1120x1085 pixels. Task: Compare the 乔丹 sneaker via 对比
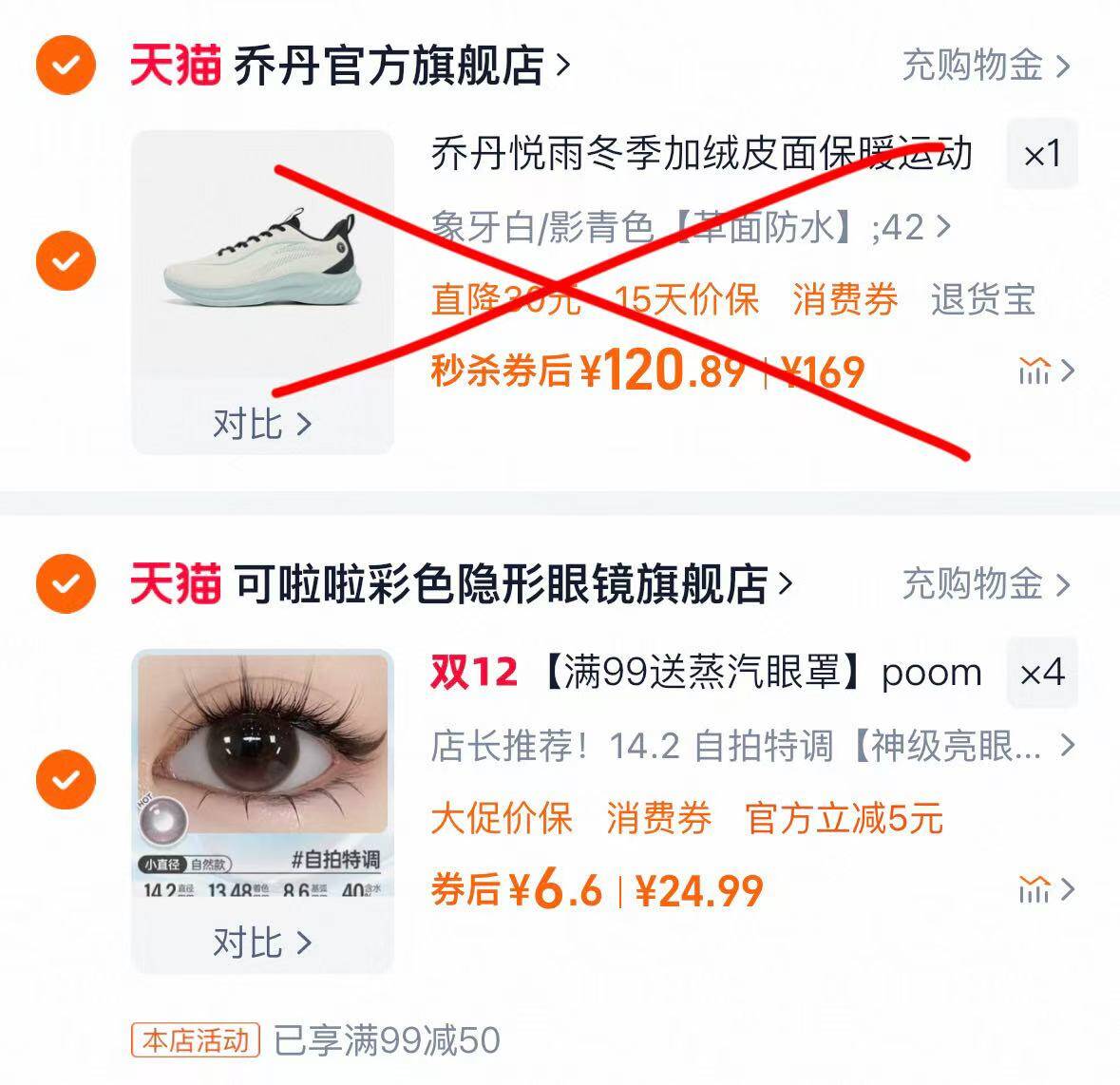tap(262, 424)
